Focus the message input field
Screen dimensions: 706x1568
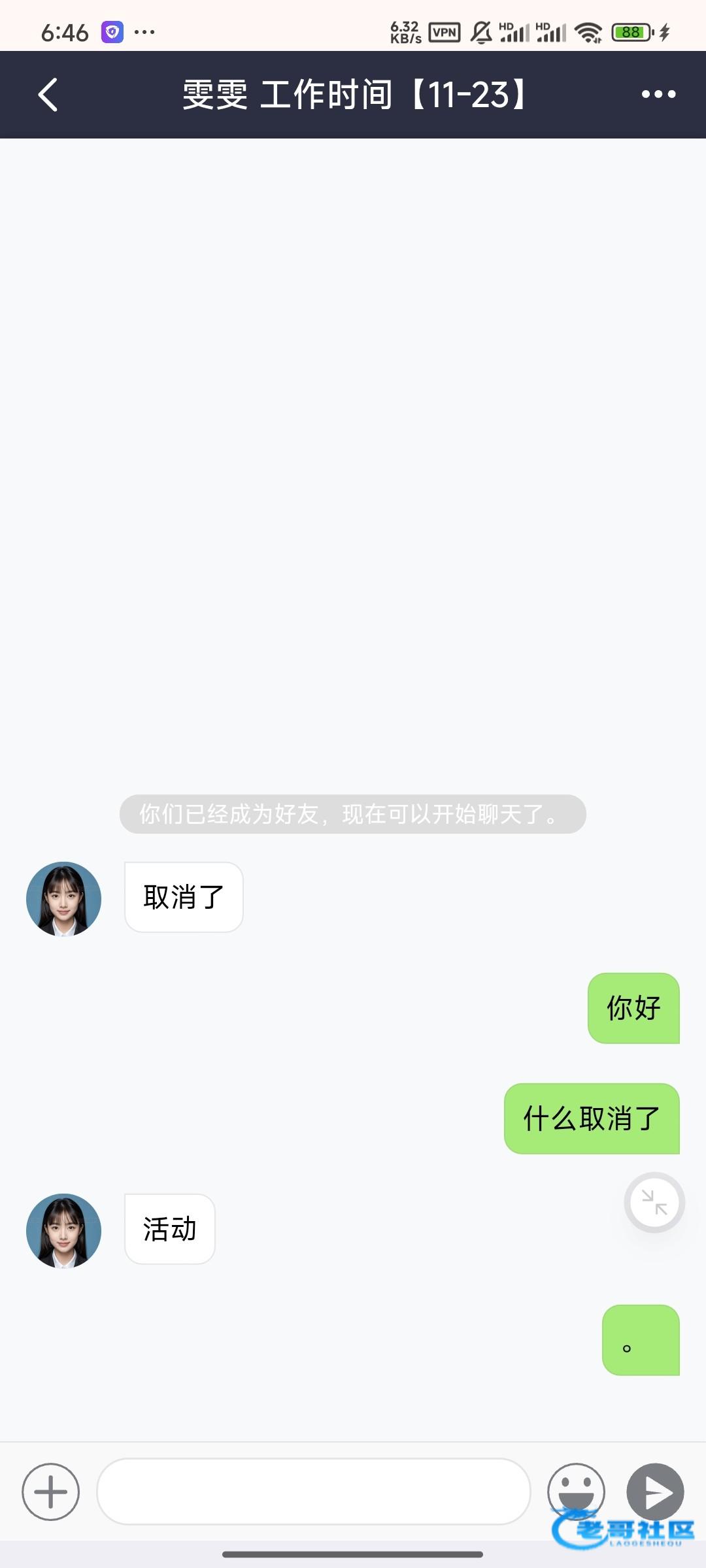(x=313, y=1492)
